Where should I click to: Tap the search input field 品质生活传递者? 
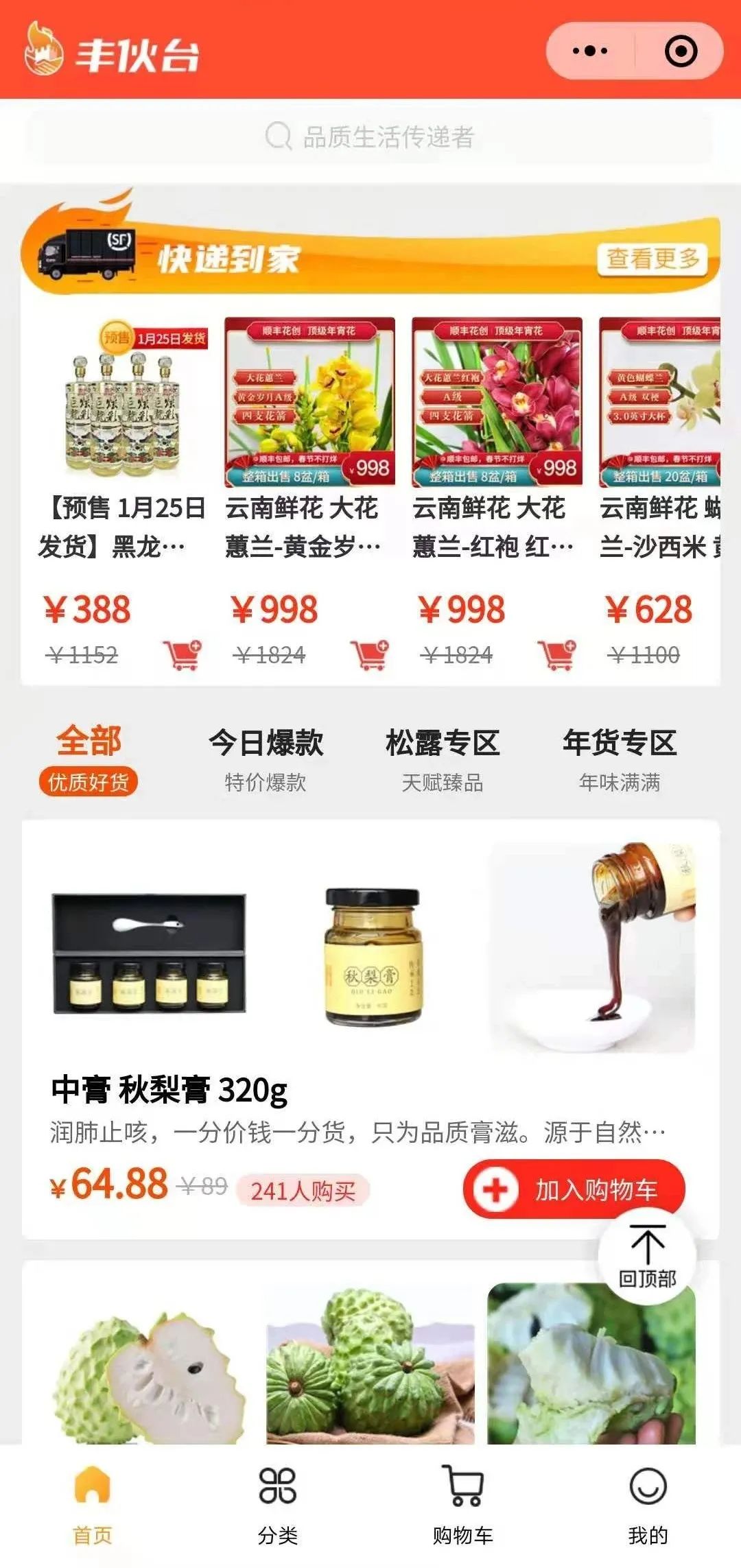388,136
